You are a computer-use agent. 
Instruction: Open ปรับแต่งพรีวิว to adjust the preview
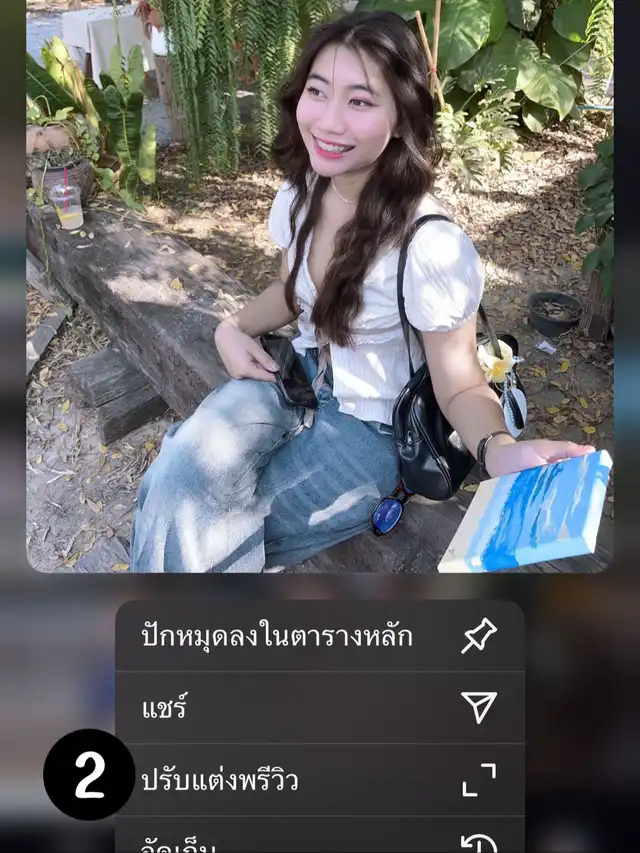click(318, 780)
